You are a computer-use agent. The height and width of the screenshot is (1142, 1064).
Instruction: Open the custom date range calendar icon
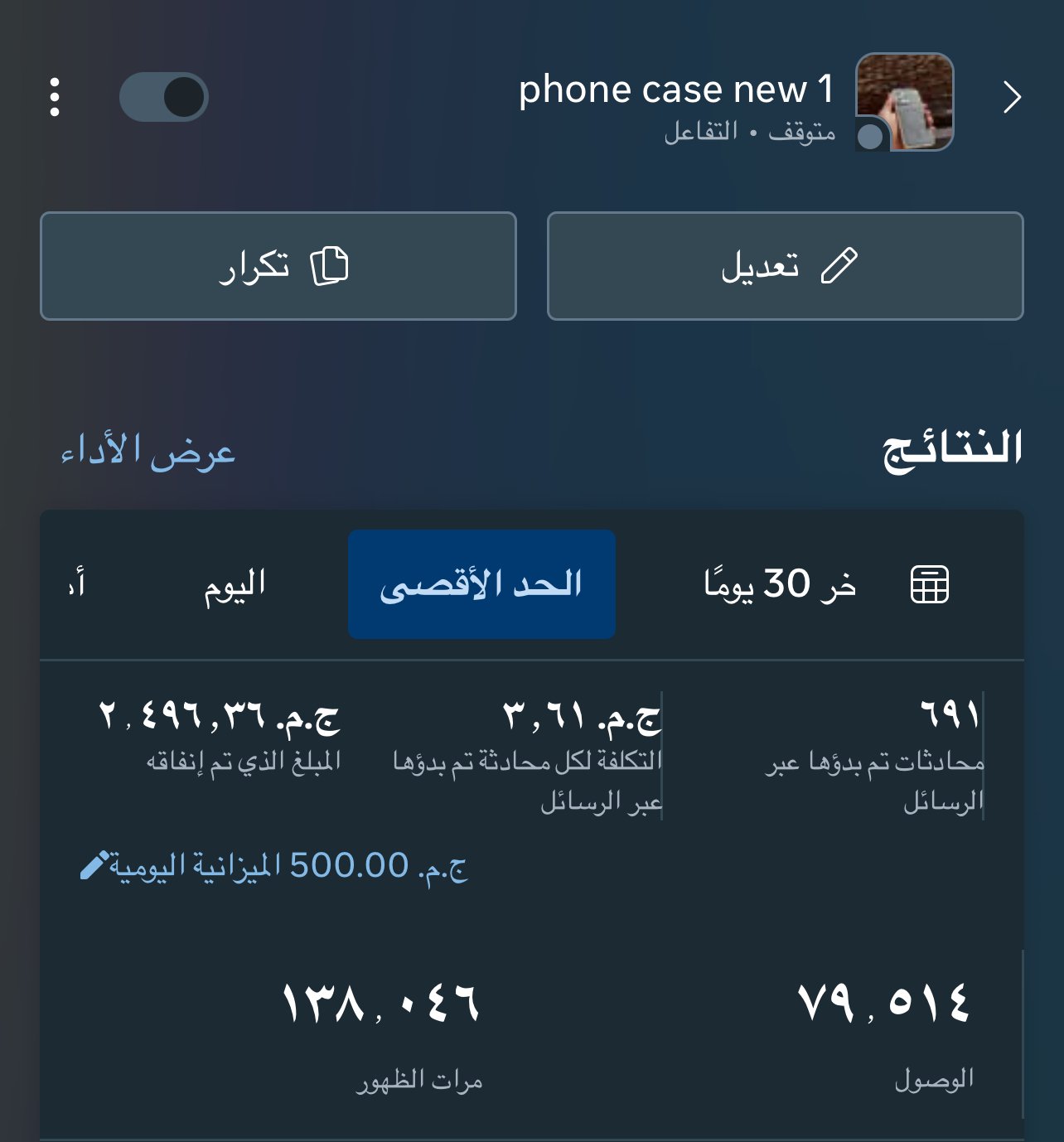point(929,584)
